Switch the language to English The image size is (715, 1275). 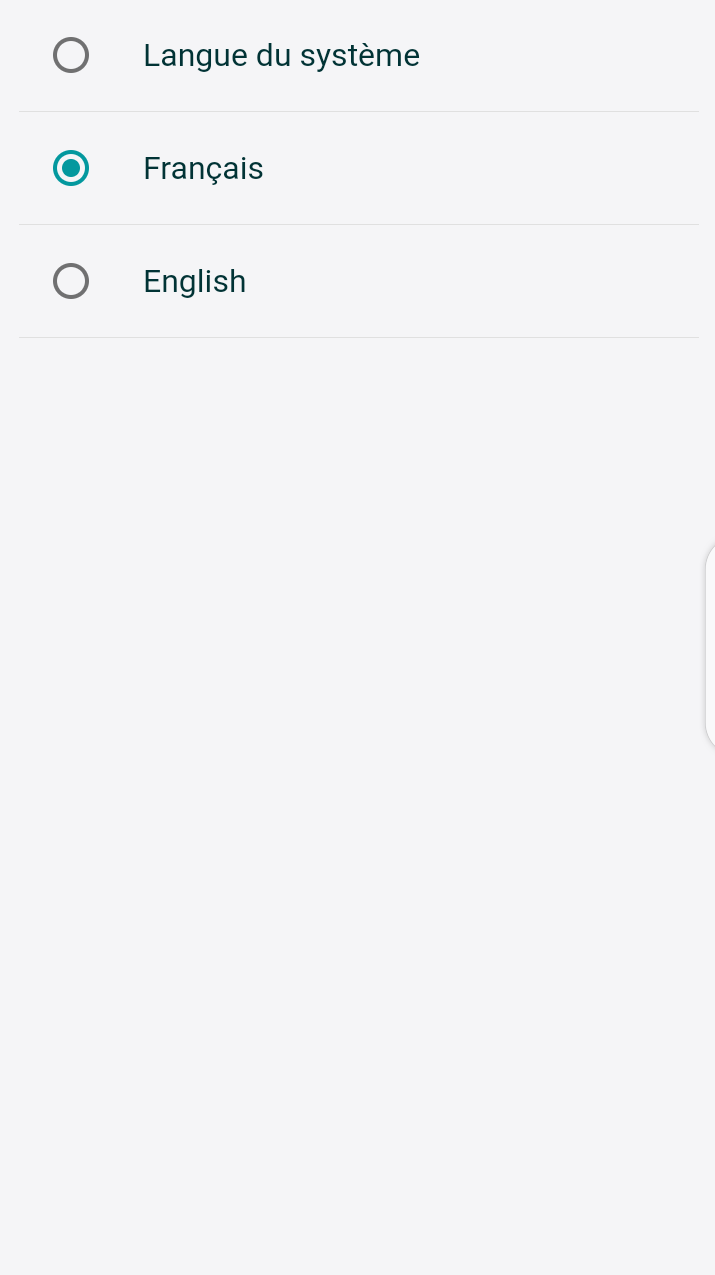71,281
